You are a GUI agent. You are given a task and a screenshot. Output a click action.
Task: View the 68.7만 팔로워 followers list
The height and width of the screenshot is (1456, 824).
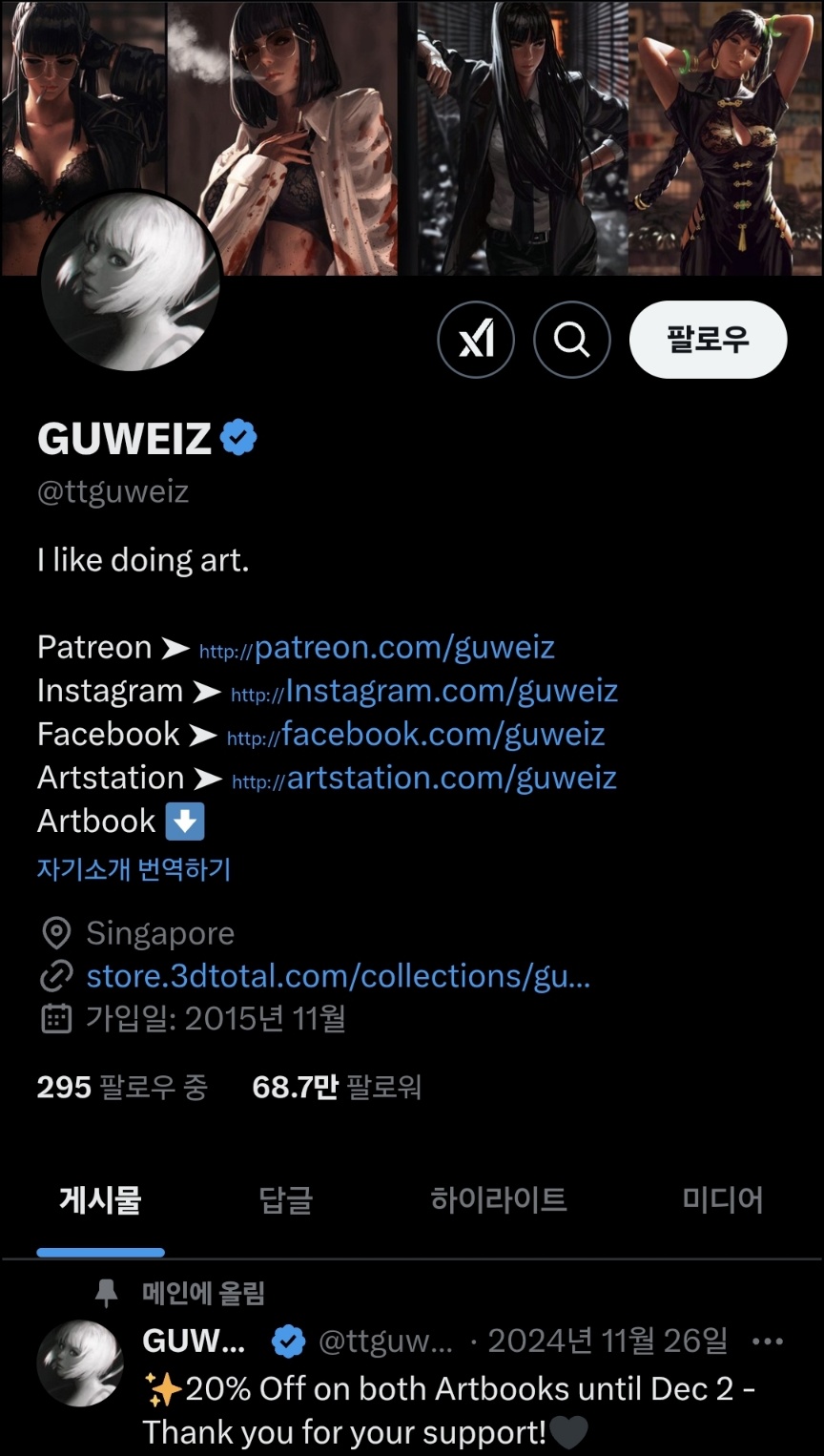[337, 1087]
